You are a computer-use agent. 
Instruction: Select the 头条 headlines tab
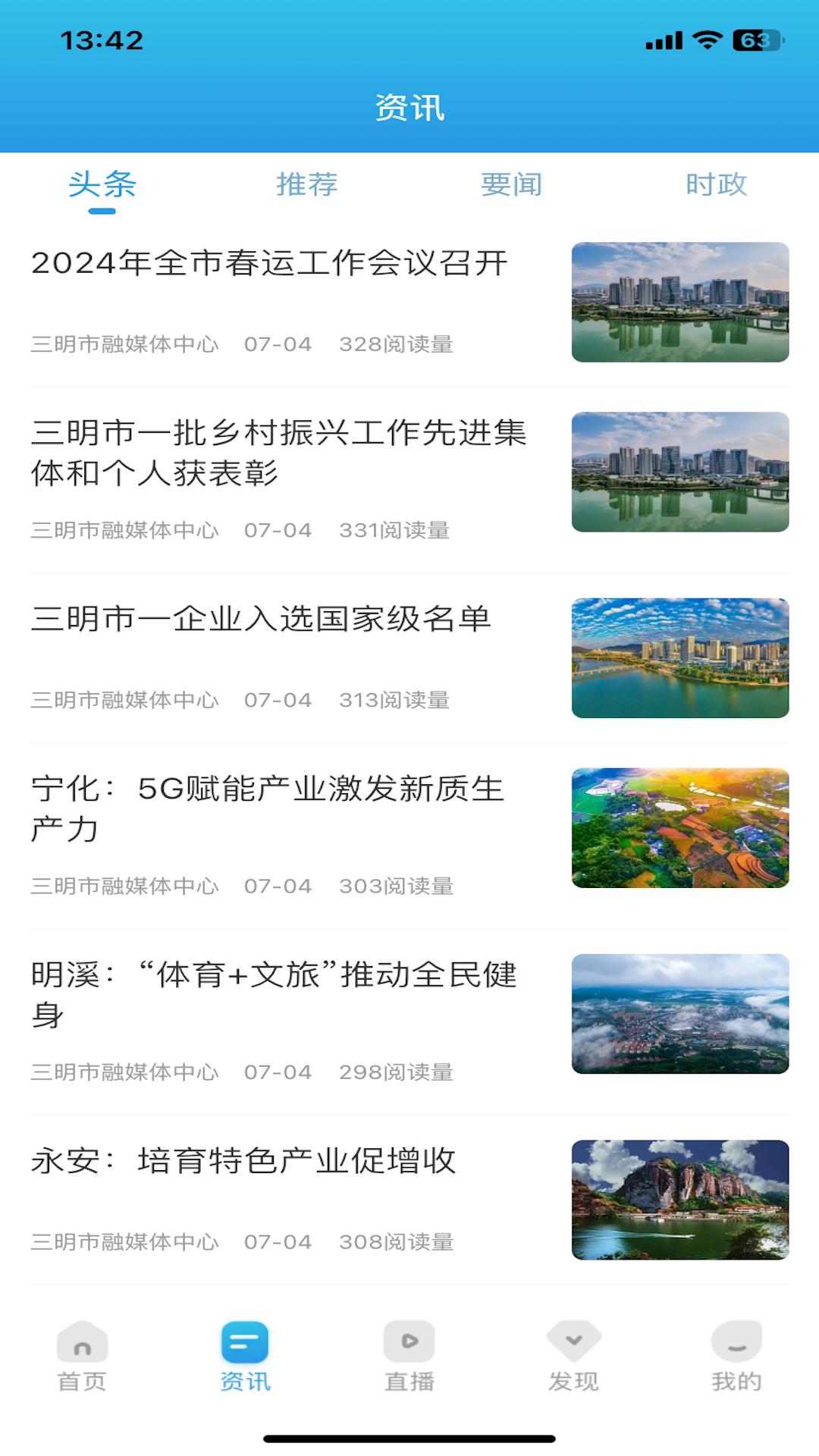coord(102,184)
